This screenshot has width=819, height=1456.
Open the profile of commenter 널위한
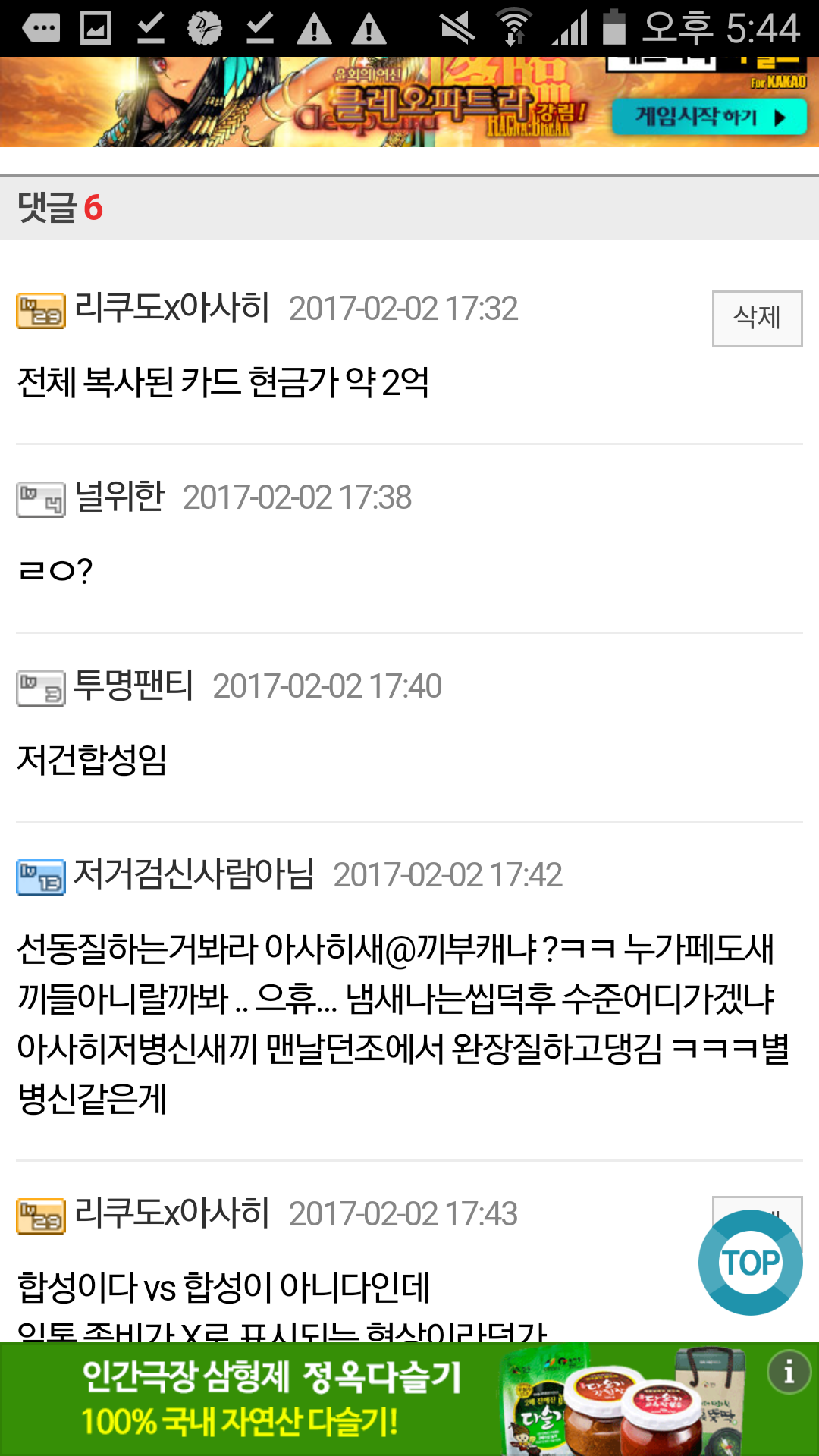click(x=119, y=497)
